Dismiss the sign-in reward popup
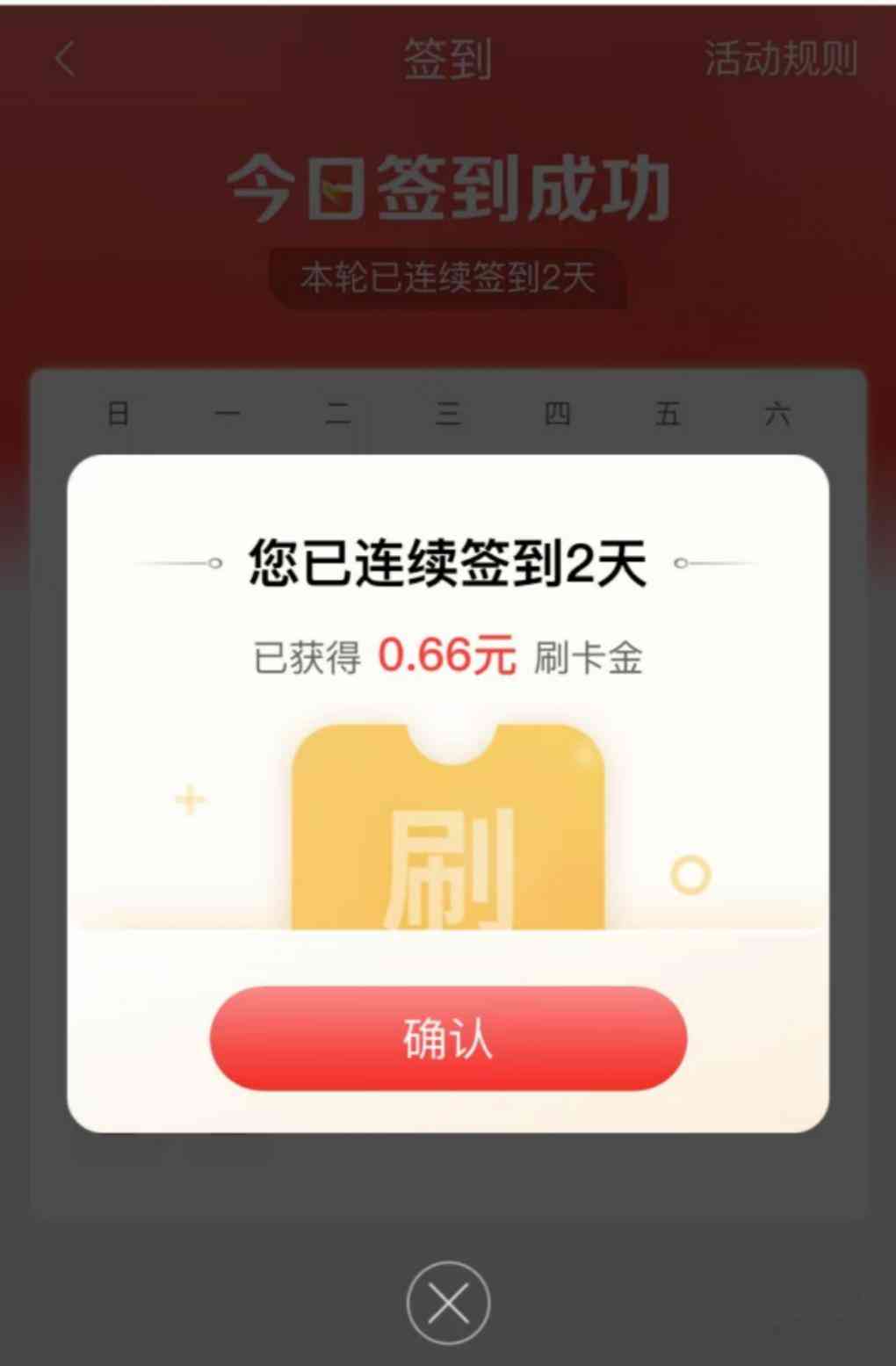This screenshot has width=896, height=1366. point(448,1303)
